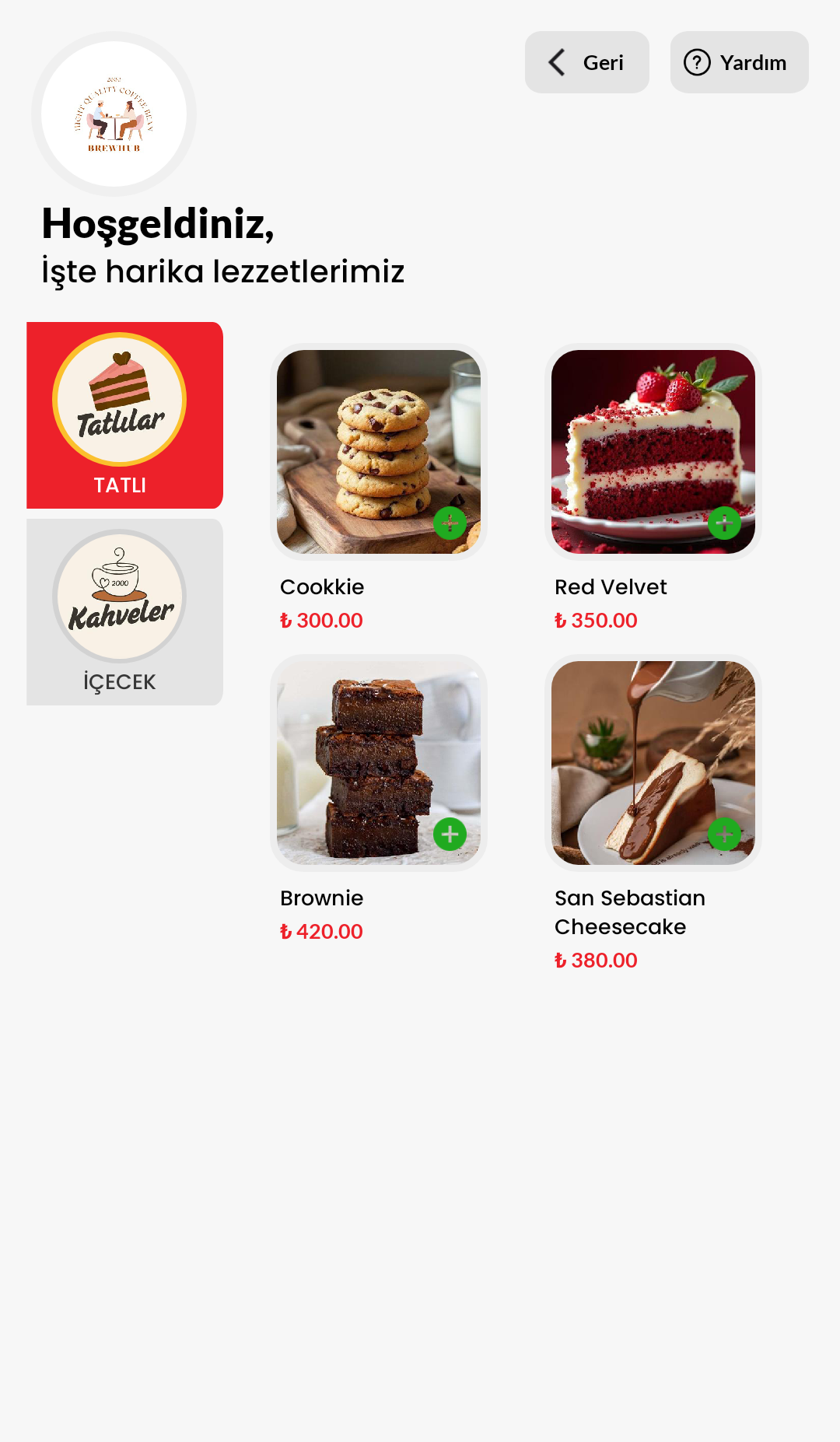Add Brownie to the order
This screenshot has height=1442, width=840.
pos(450,835)
